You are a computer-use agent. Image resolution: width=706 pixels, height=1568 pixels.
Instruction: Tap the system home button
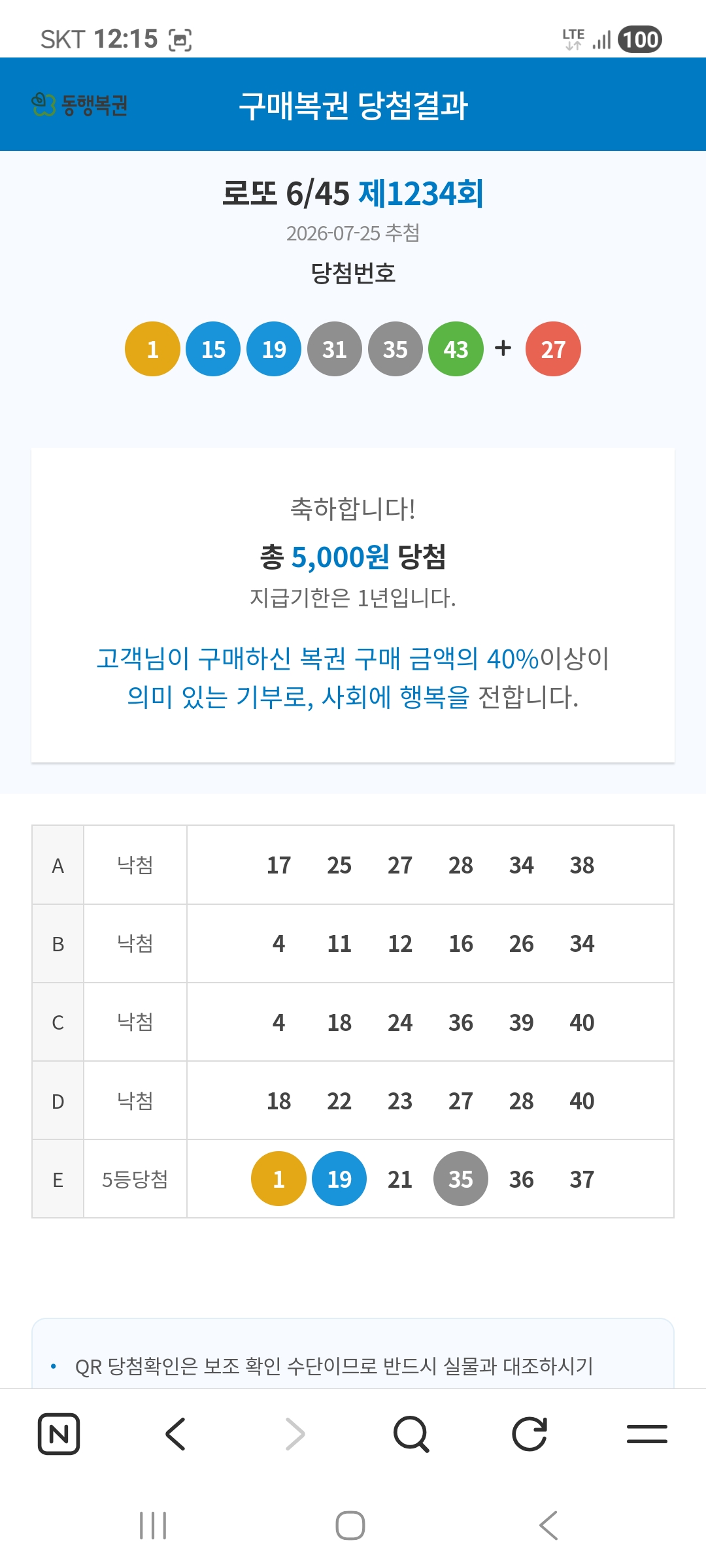[x=350, y=1526]
